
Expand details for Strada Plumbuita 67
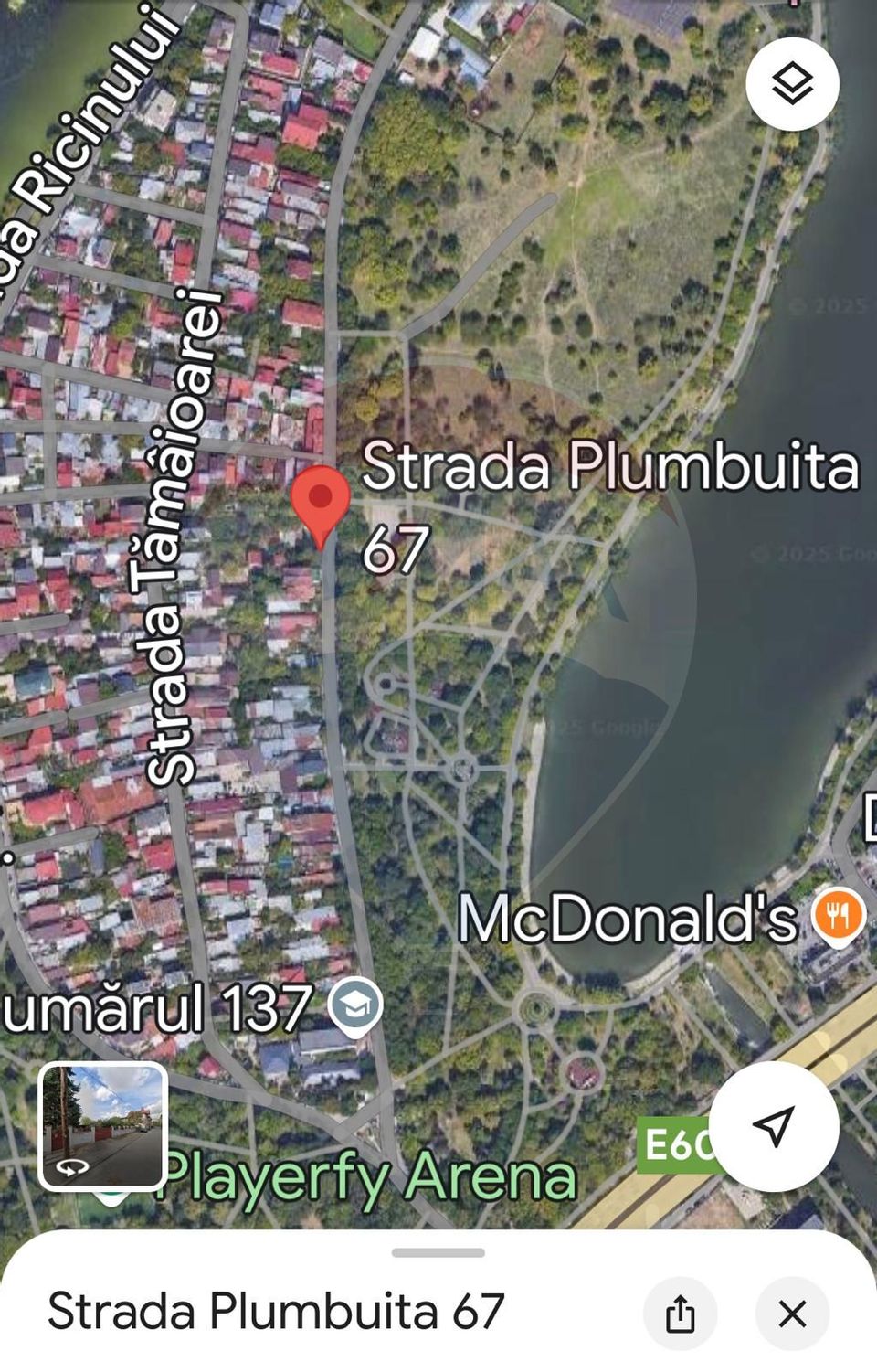point(274,1313)
